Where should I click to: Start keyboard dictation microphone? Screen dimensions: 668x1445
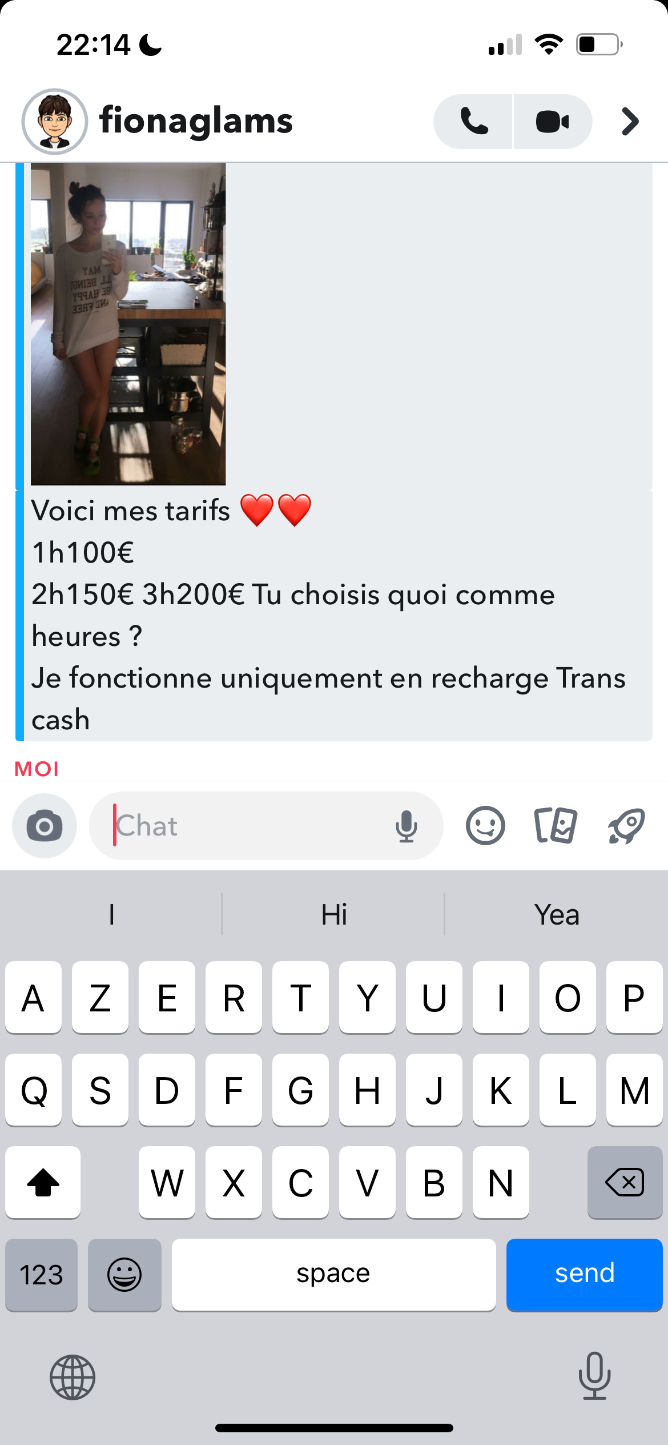pos(594,1376)
